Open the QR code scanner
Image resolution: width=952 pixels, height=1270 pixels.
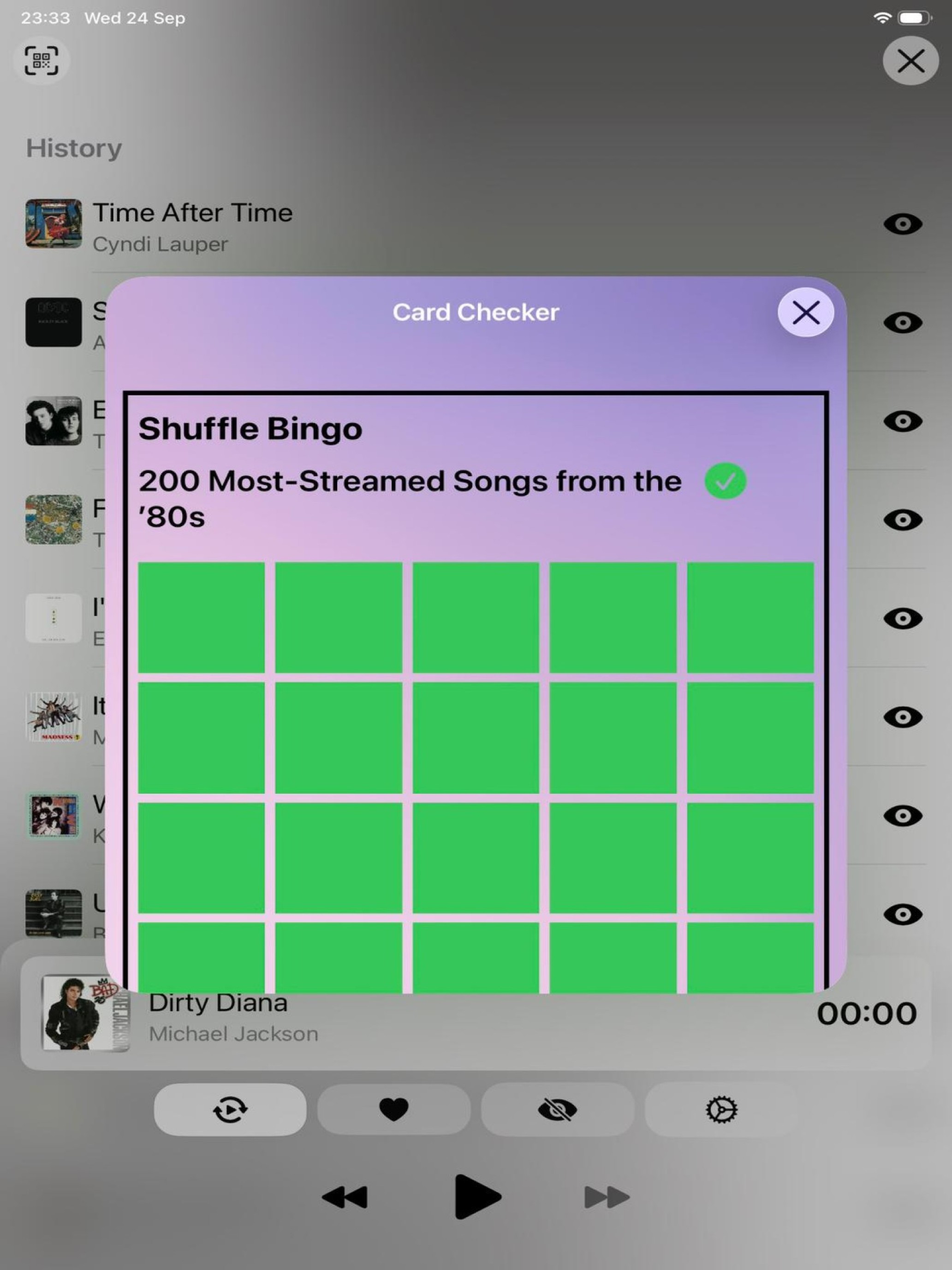42,61
